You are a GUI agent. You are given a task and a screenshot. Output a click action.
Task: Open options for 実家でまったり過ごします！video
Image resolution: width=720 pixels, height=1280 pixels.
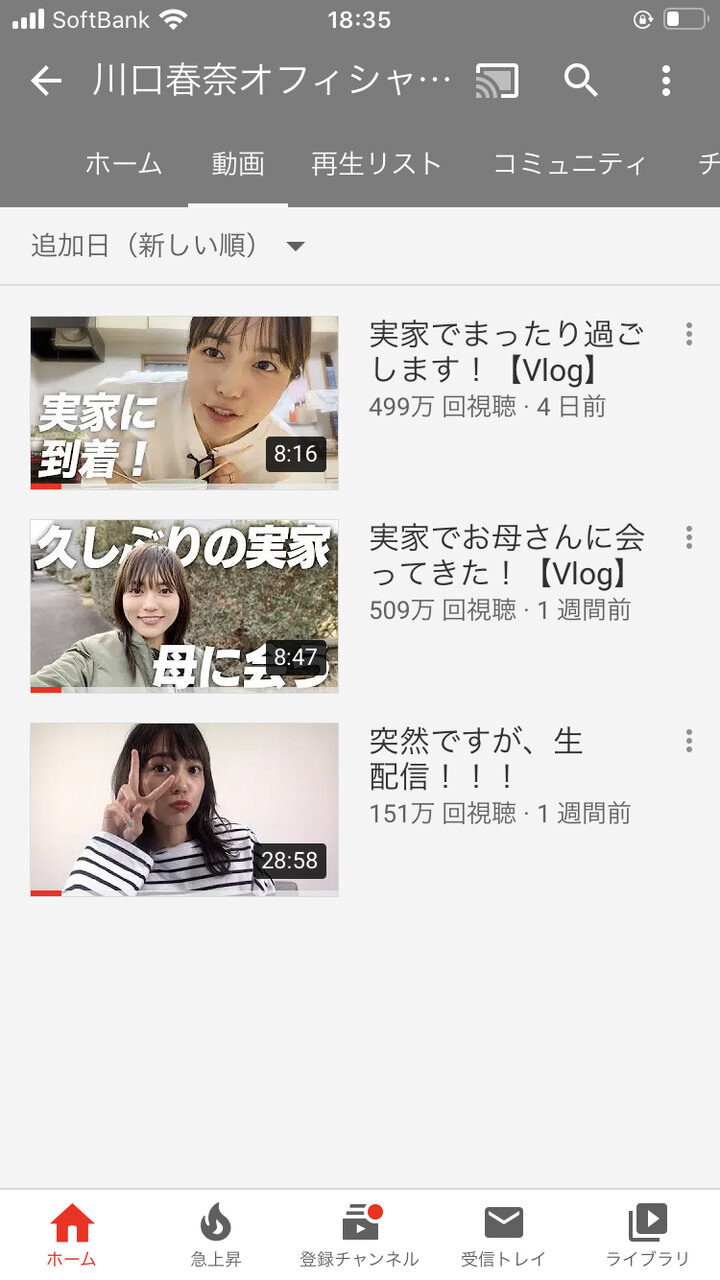point(688,335)
